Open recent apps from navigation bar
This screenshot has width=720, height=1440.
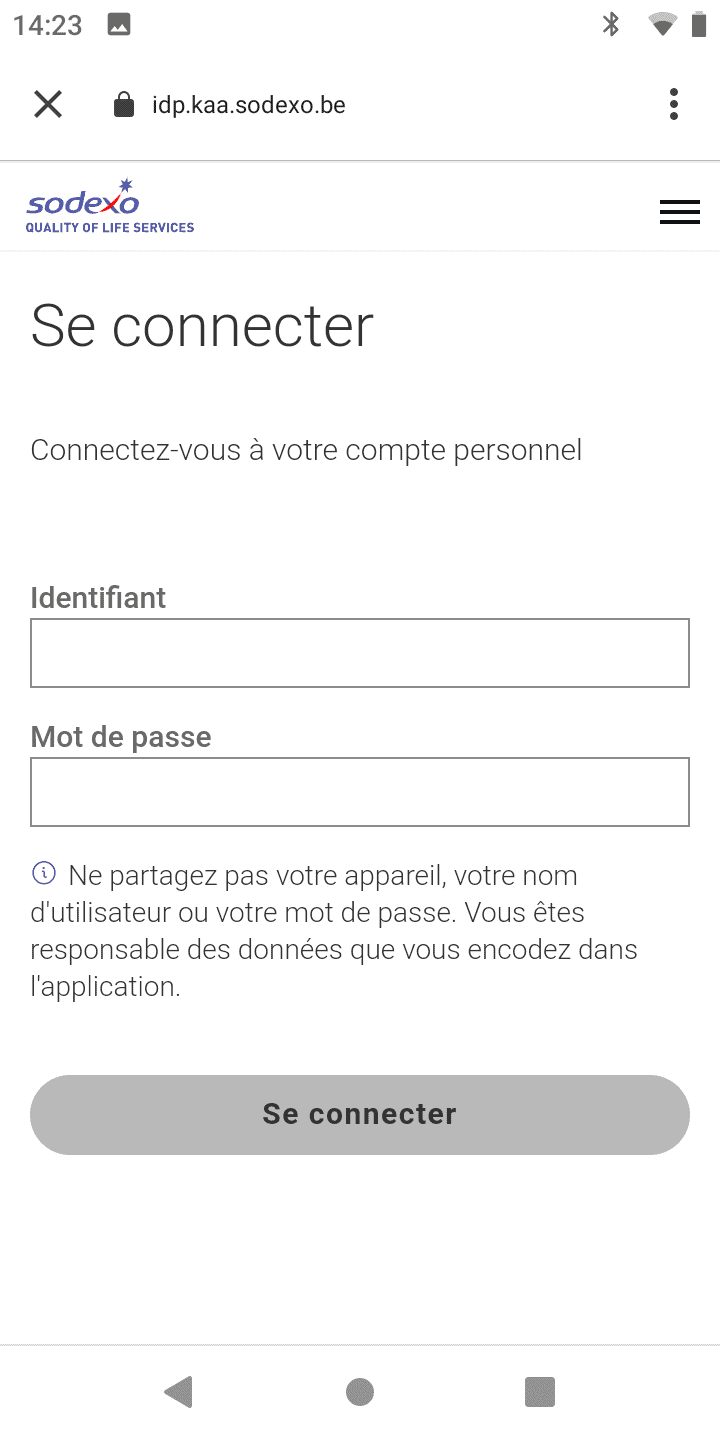pyautogui.click(x=540, y=1392)
